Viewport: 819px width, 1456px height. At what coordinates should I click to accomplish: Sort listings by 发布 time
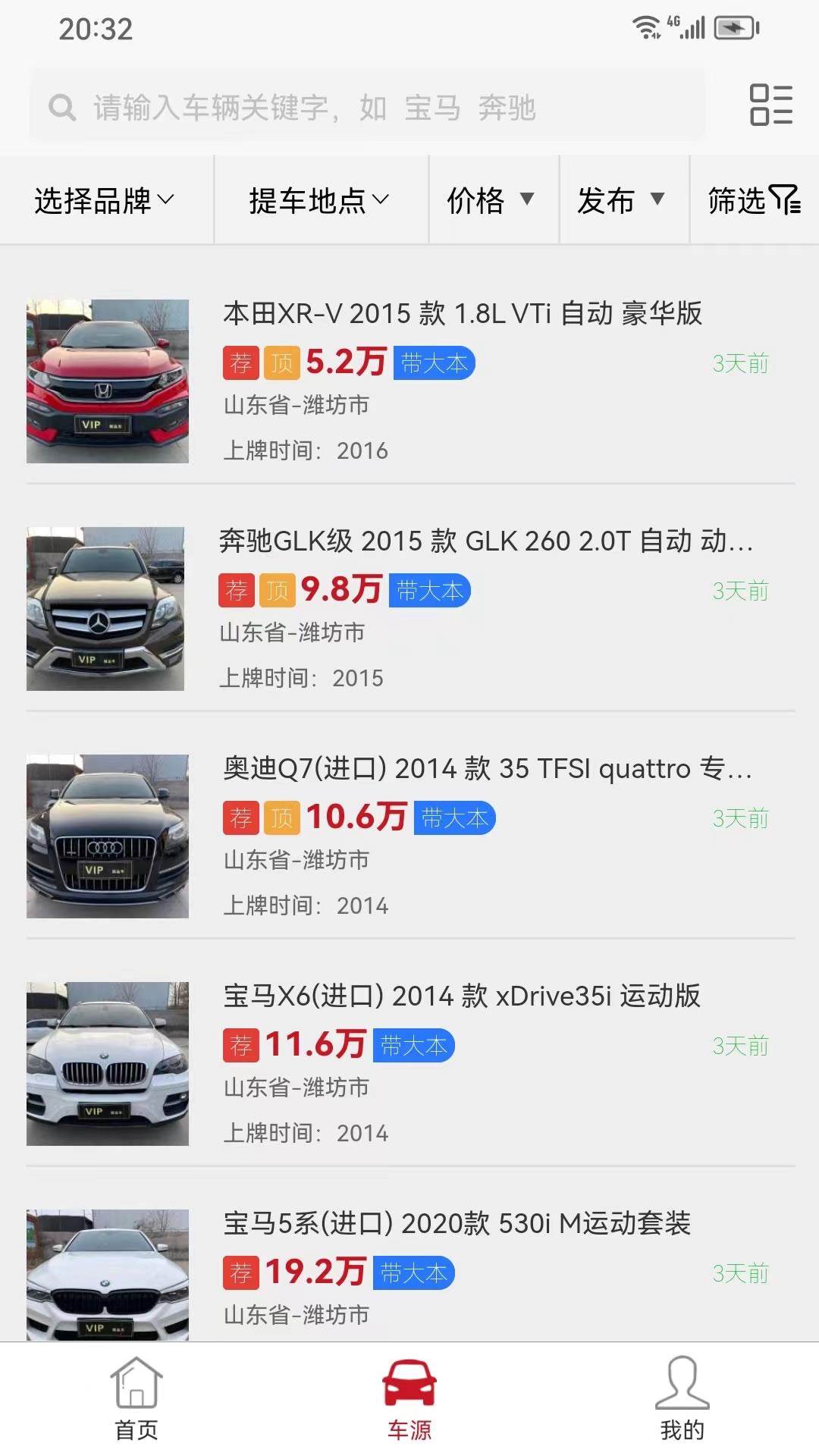(624, 200)
